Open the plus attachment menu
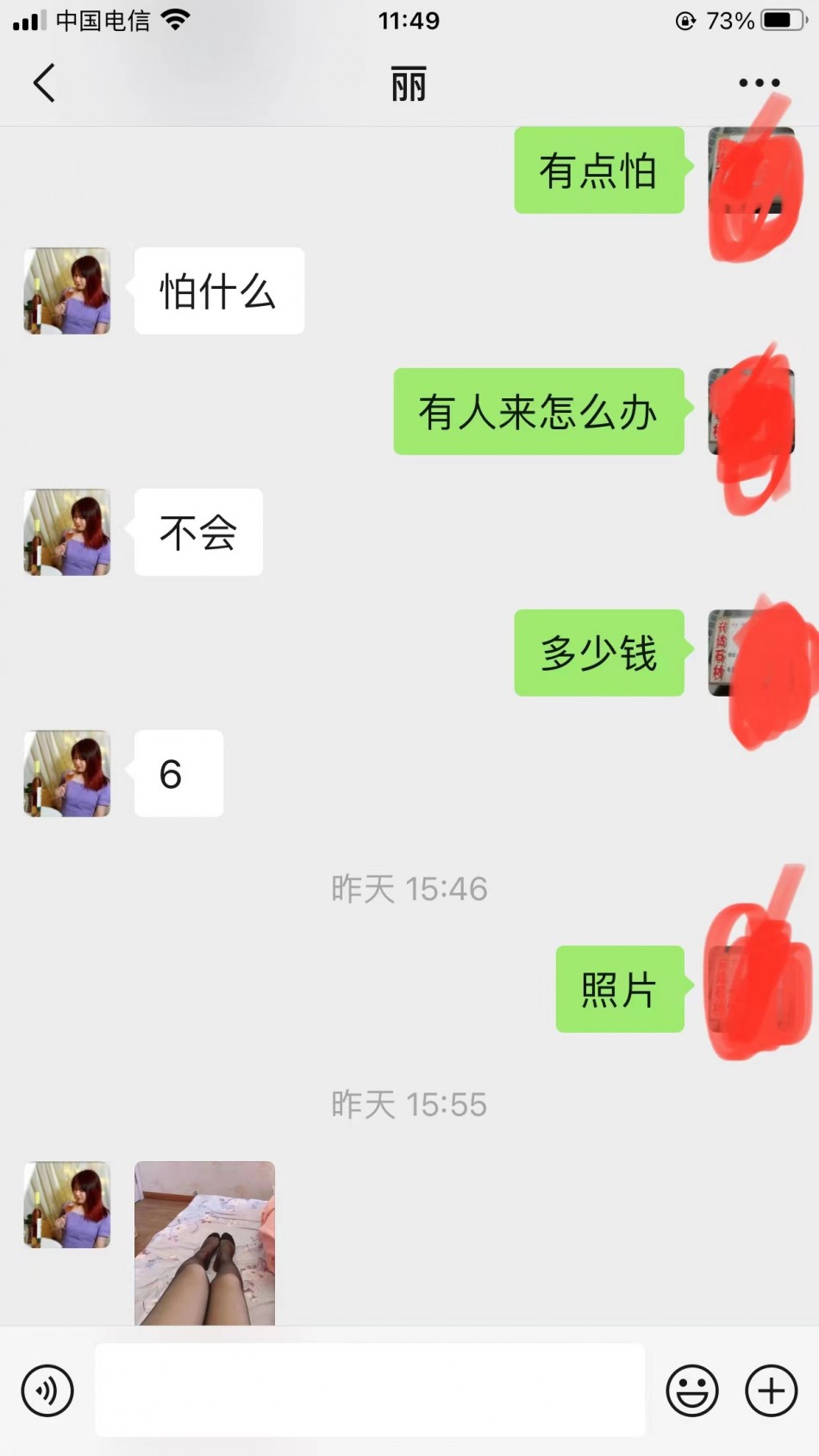 point(771,1390)
